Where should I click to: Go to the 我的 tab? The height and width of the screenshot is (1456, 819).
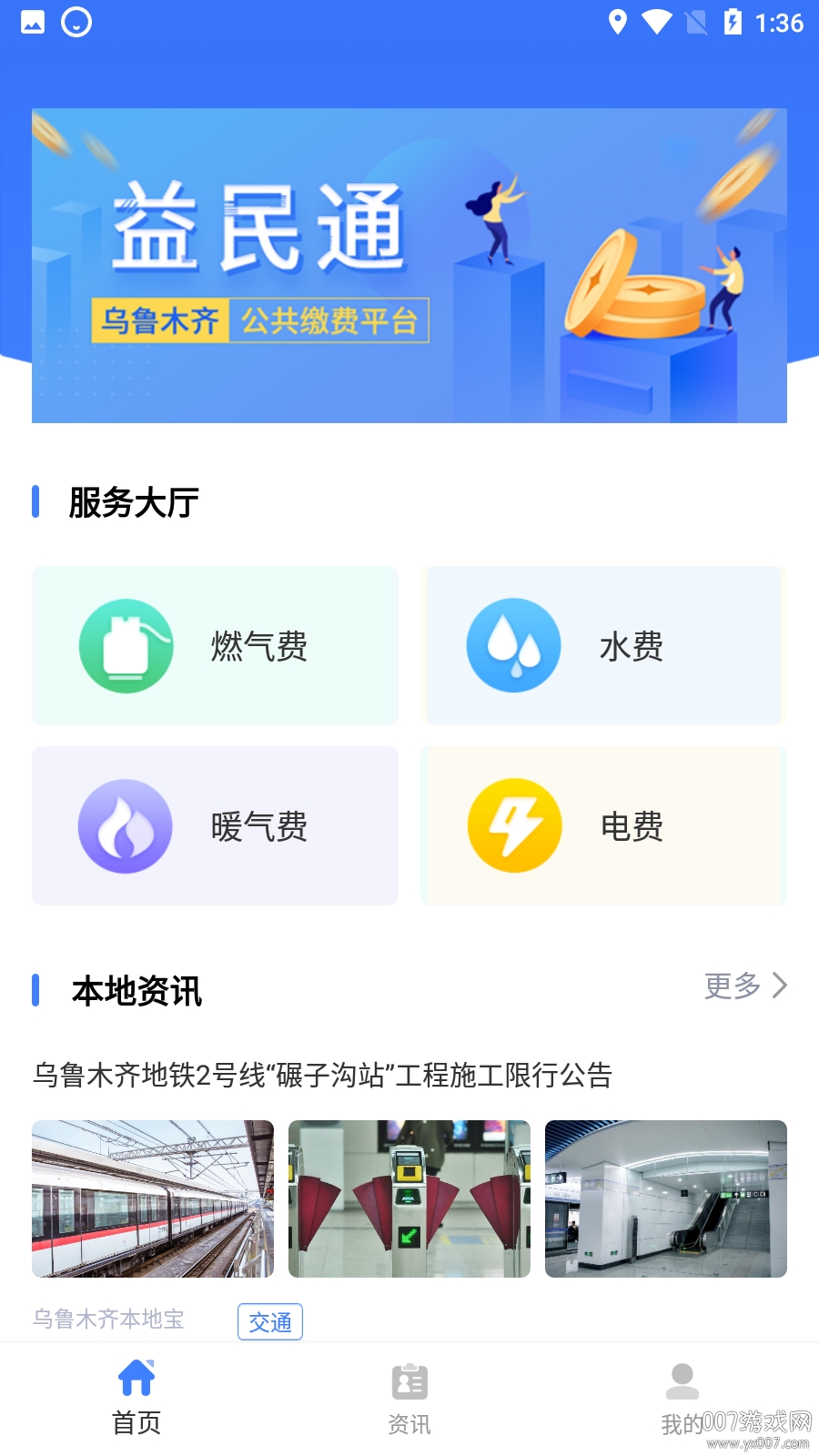coord(682,1398)
